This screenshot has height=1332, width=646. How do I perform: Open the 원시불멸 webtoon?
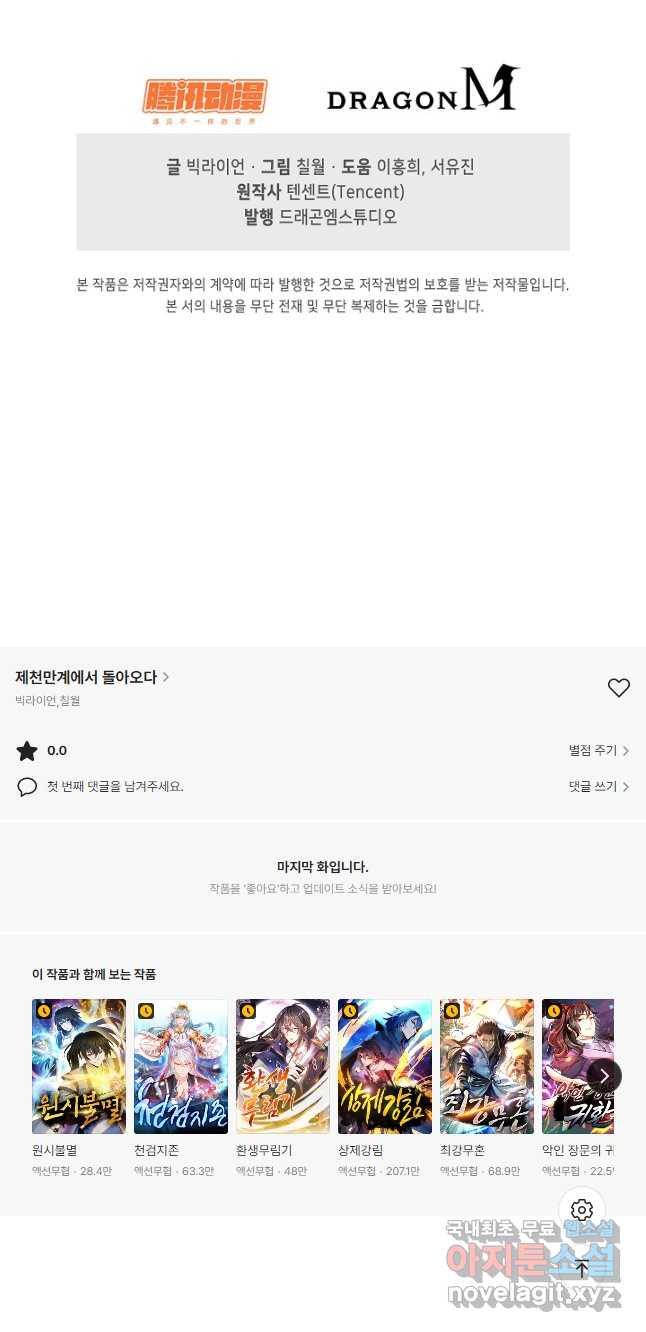coord(79,1066)
